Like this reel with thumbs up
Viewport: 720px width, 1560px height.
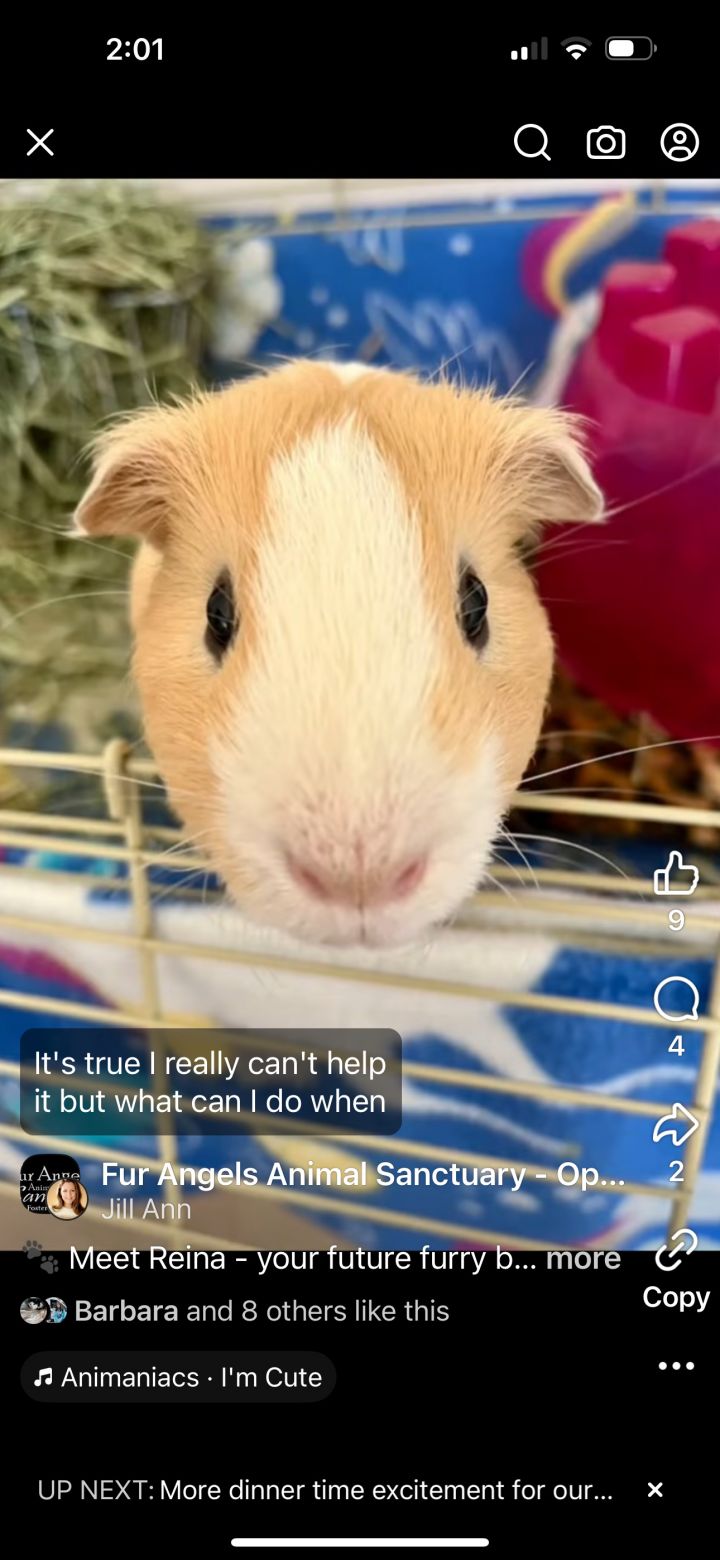click(x=676, y=874)
